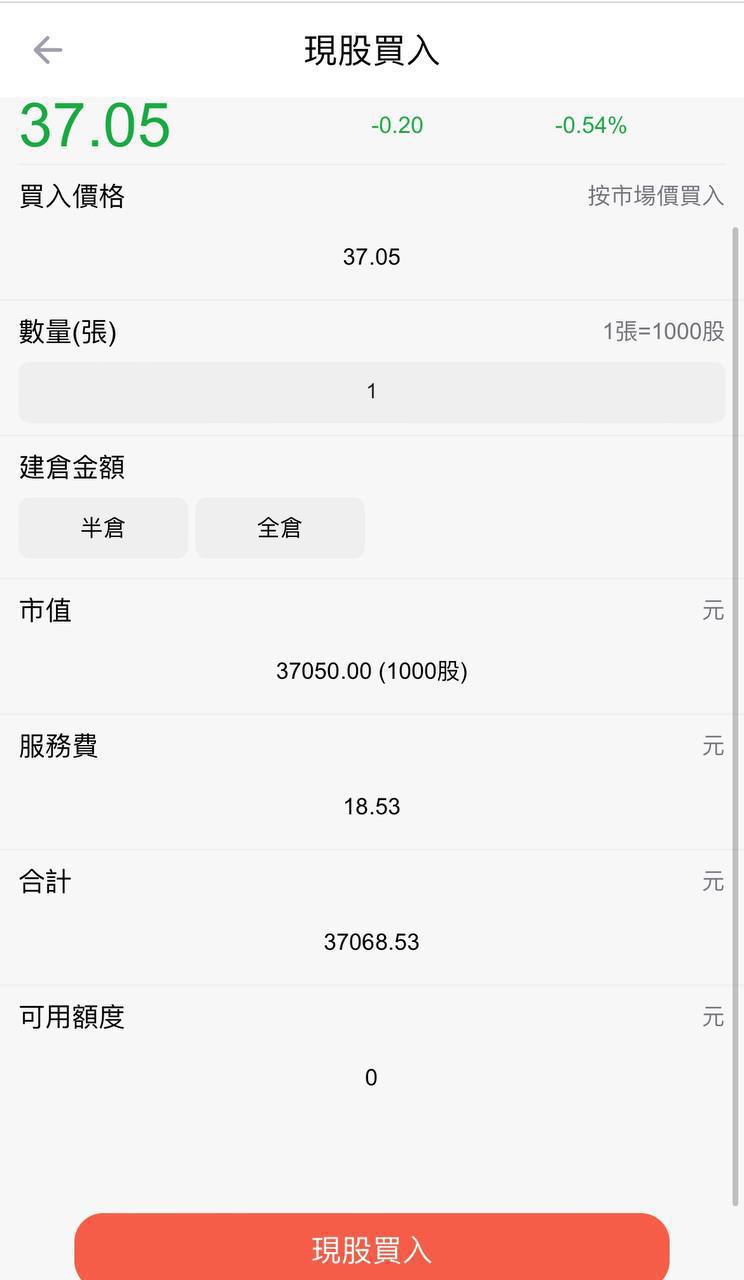This screenshot has height=1280, width=744.
Task: Tap the 數量(張) quantity field
Action: pyautogui.click(x=371, y=392)
